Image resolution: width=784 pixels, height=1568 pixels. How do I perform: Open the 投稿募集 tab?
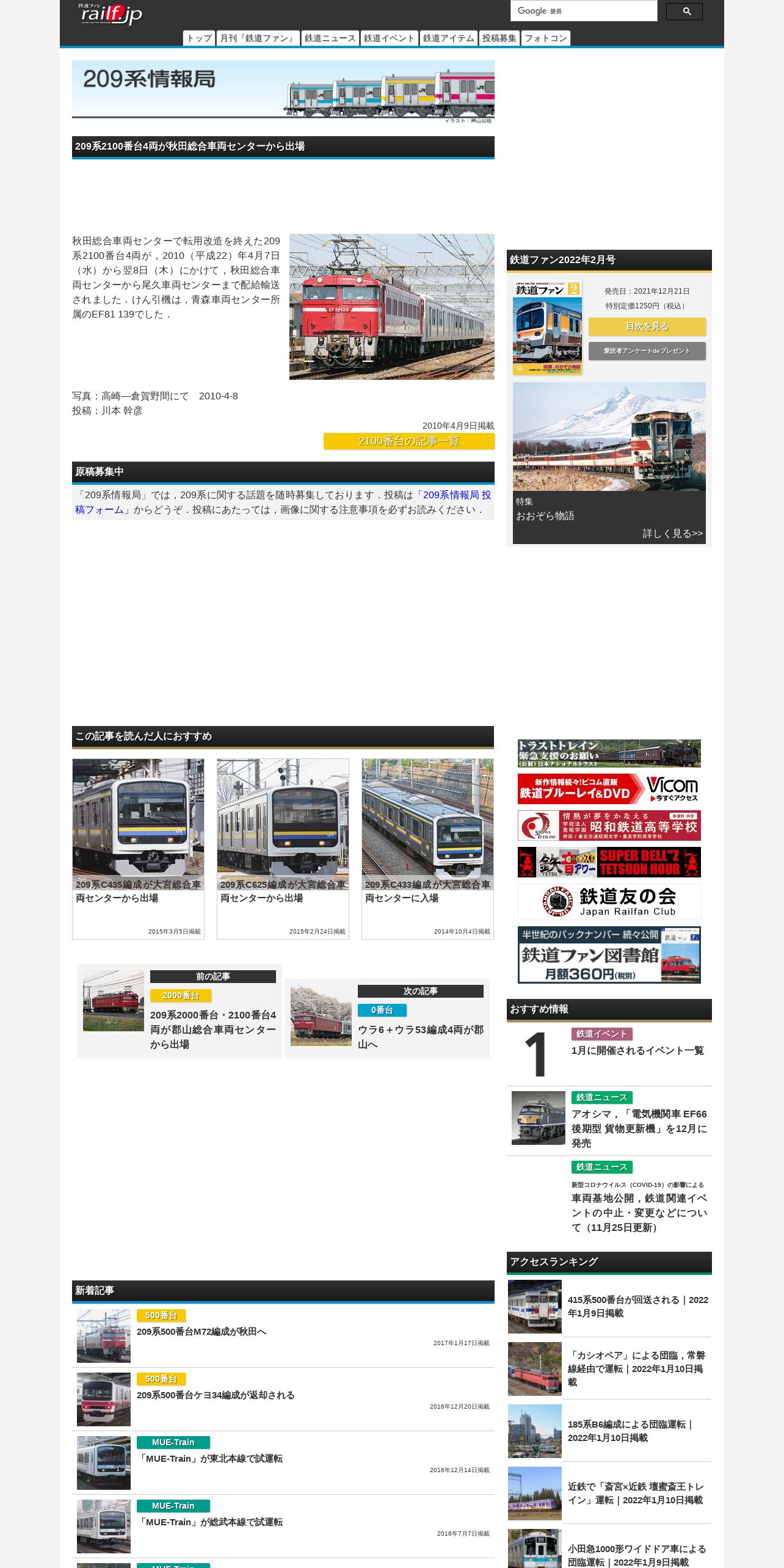(x=499, y=38)
